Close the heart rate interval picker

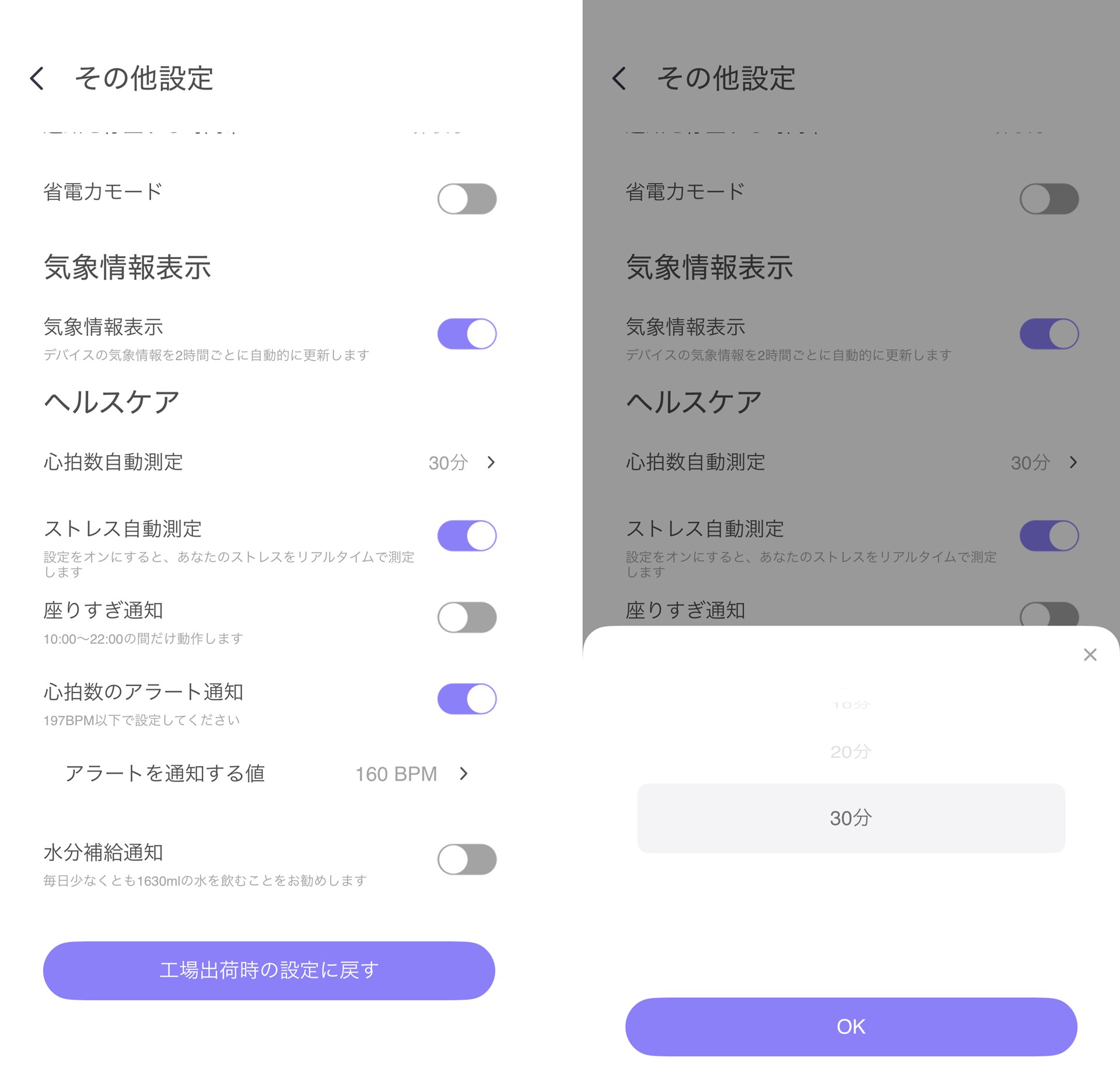tap(1090, 655)
